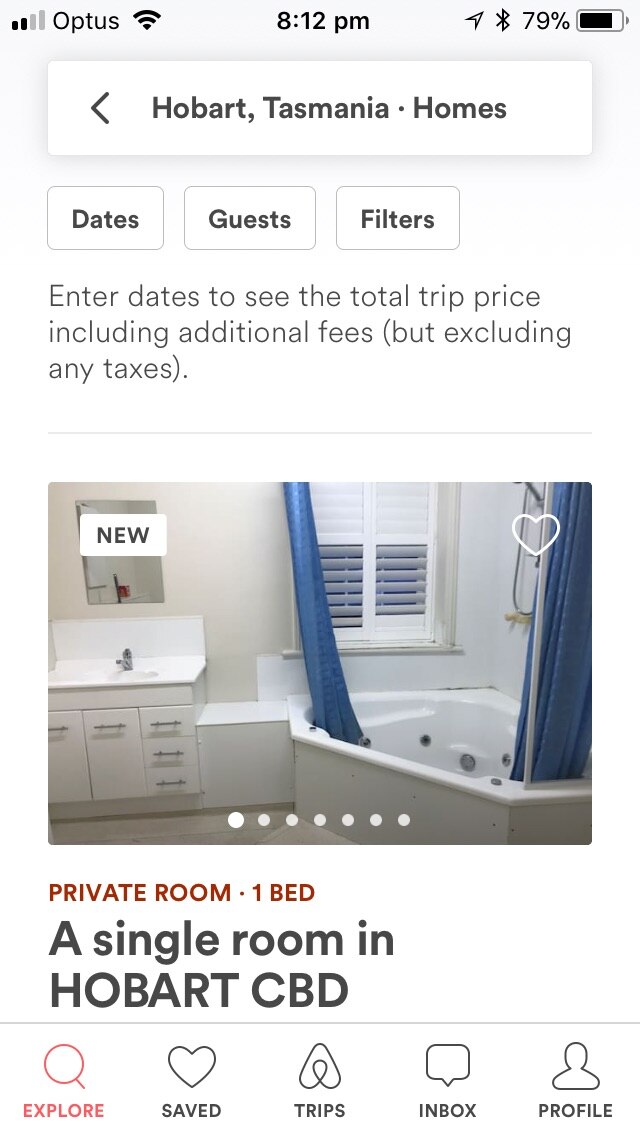Select the Explore tab

click(x=64, y=1081)
